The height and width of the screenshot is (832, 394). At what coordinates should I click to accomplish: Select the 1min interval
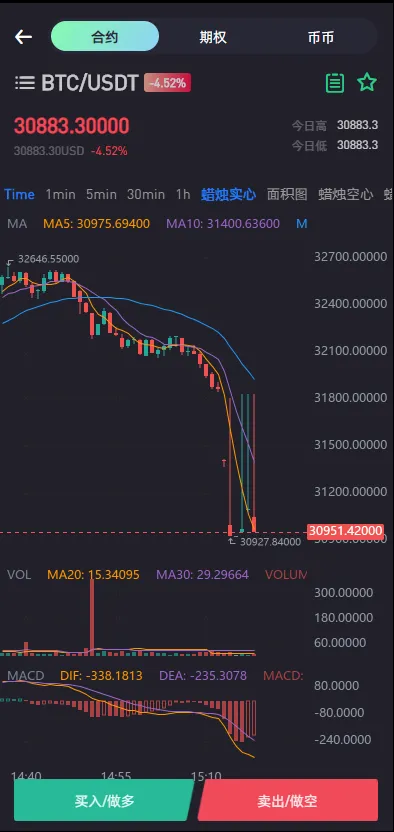tap(60, 194)
